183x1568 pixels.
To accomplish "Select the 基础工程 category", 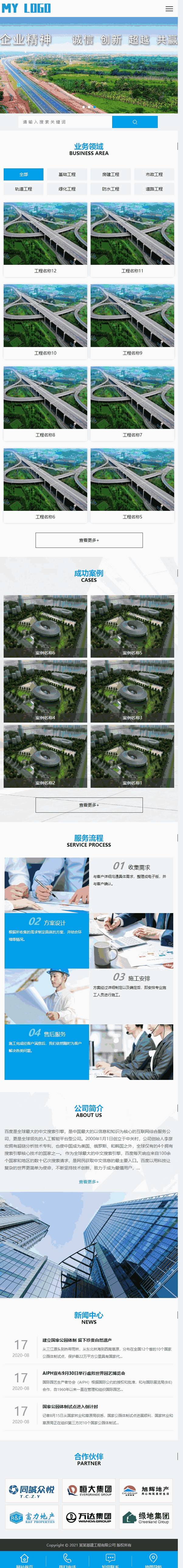I will (x=67, y=174).
